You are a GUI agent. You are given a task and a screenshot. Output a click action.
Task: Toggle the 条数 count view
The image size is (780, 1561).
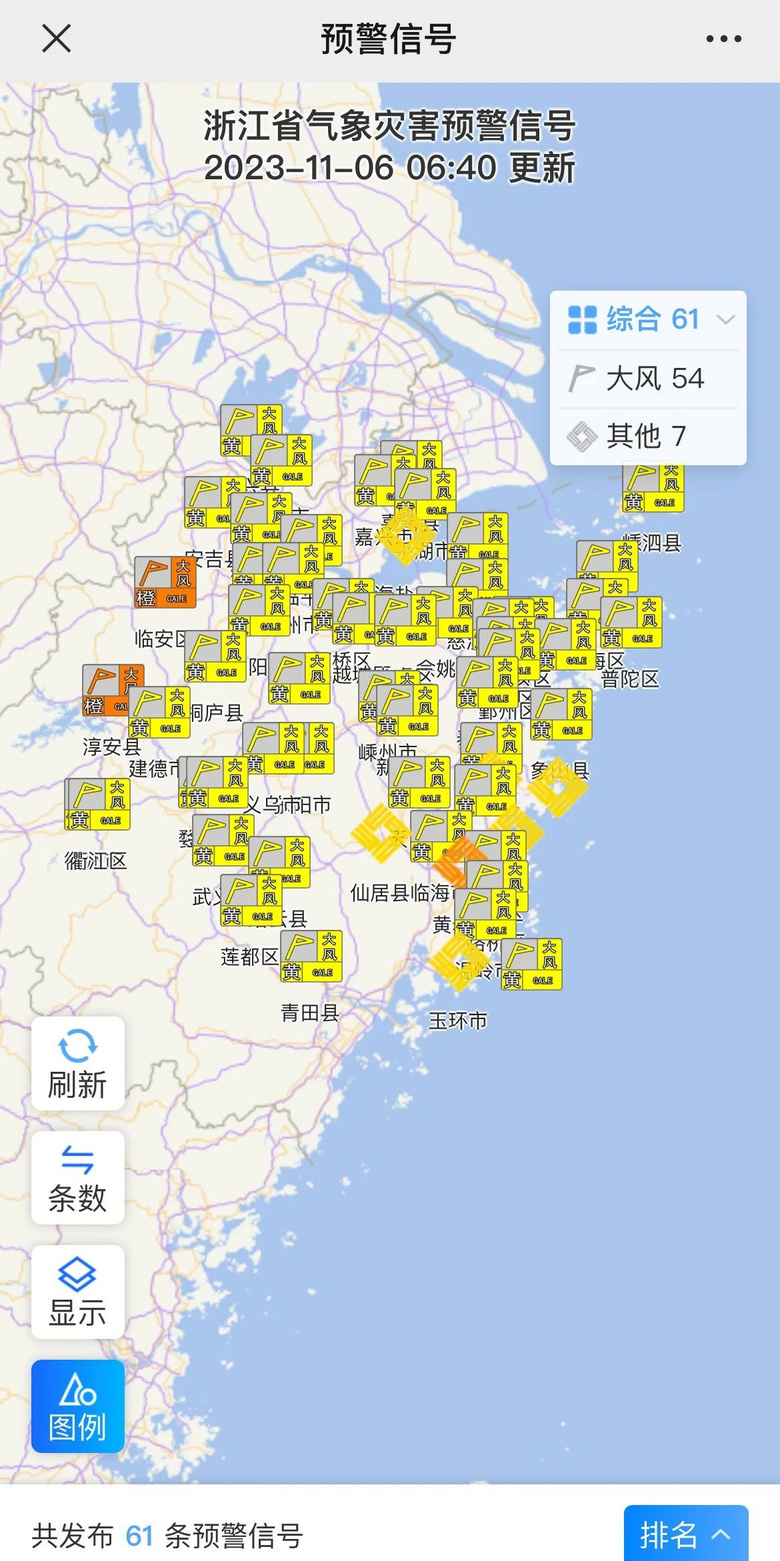[x=78, y=1178]
